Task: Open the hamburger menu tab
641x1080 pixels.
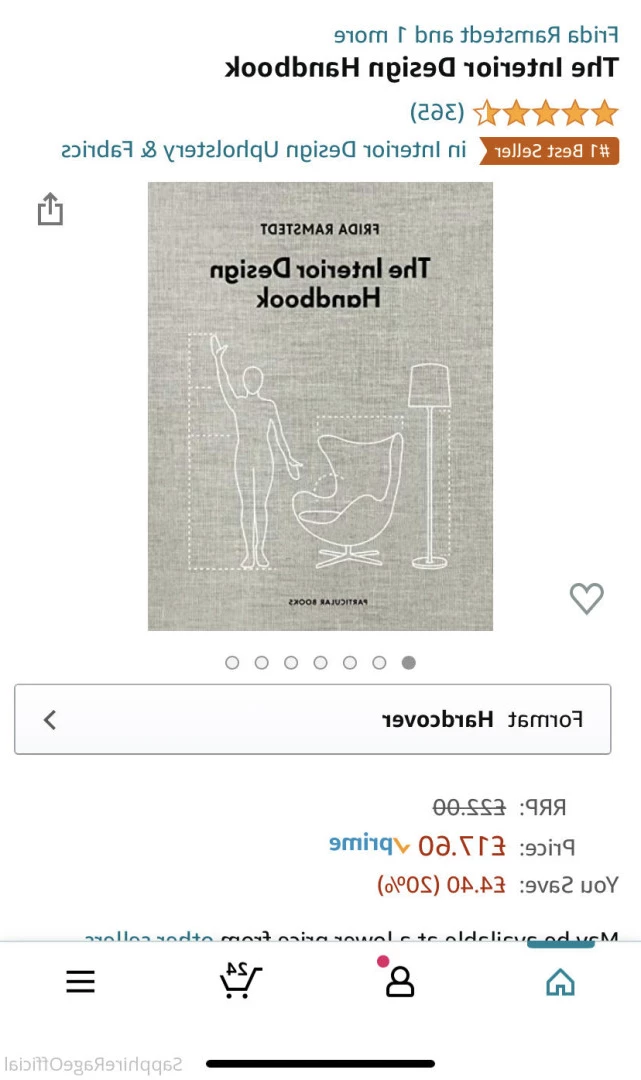Action: (x=81, y=981)
